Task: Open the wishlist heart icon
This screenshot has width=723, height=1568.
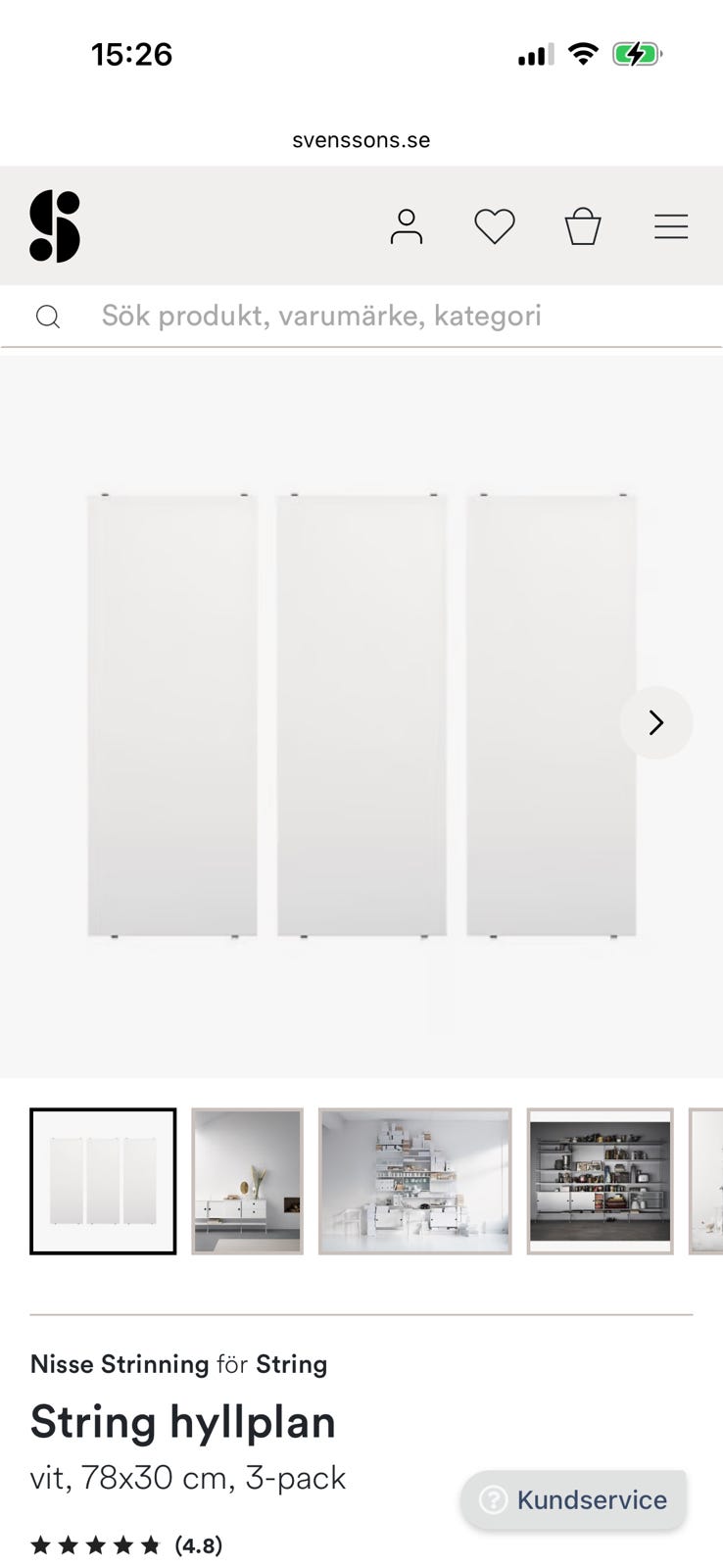Action: [495, 226]
